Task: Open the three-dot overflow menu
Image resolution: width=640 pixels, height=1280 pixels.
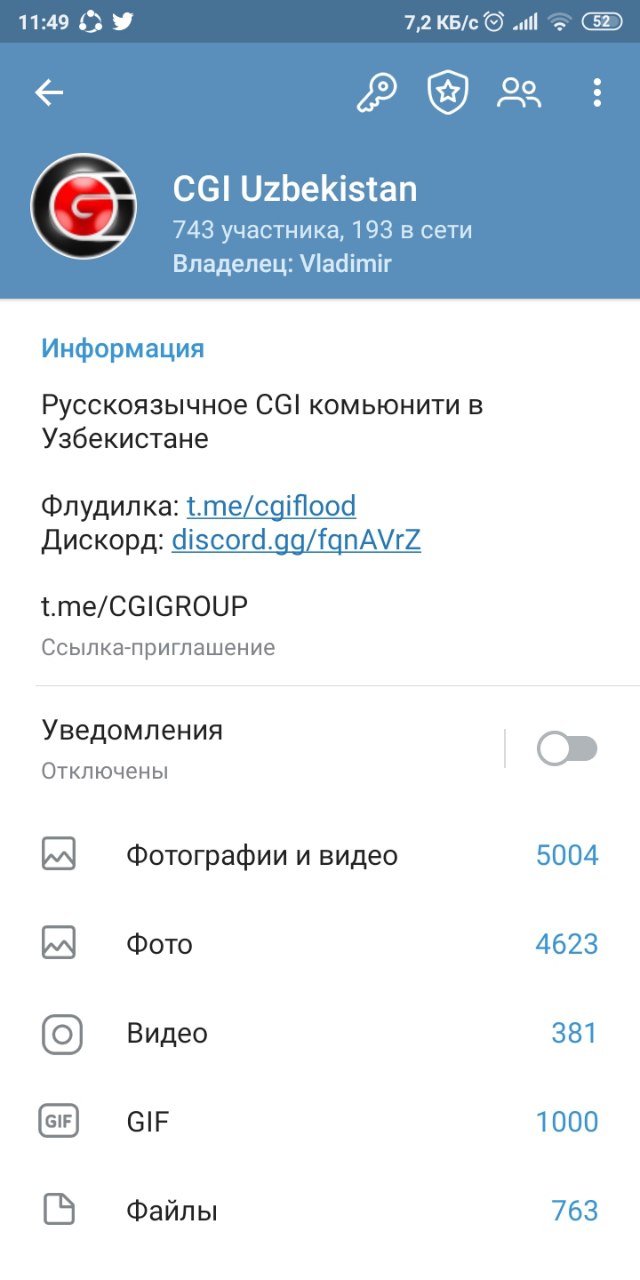Action: tap(597, 93)
